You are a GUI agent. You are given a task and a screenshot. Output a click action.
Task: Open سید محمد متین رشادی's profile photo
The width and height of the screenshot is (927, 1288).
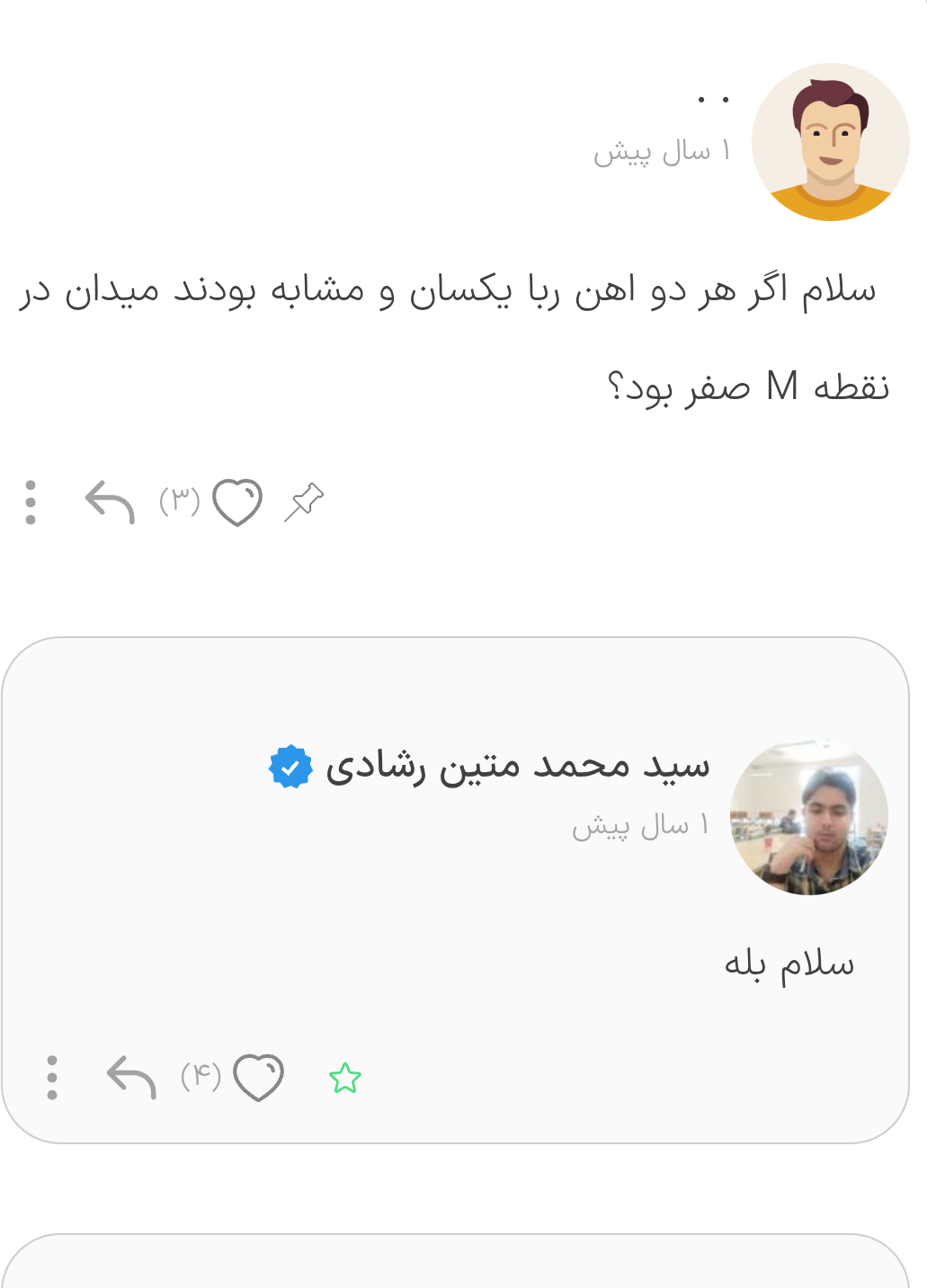808,817
